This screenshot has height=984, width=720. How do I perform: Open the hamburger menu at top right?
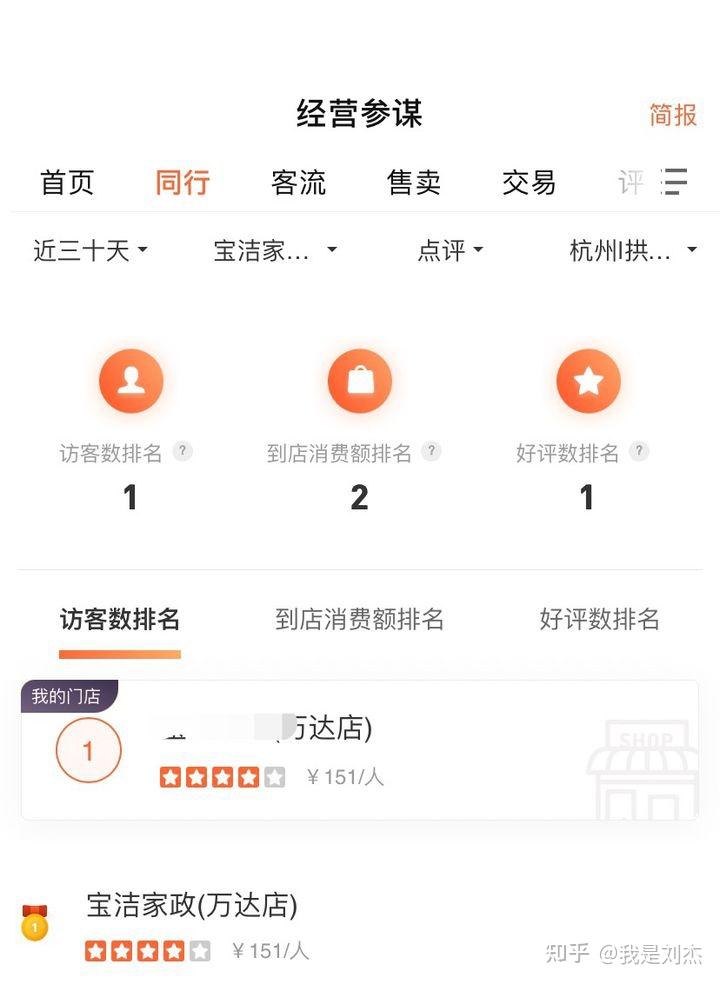676,183
